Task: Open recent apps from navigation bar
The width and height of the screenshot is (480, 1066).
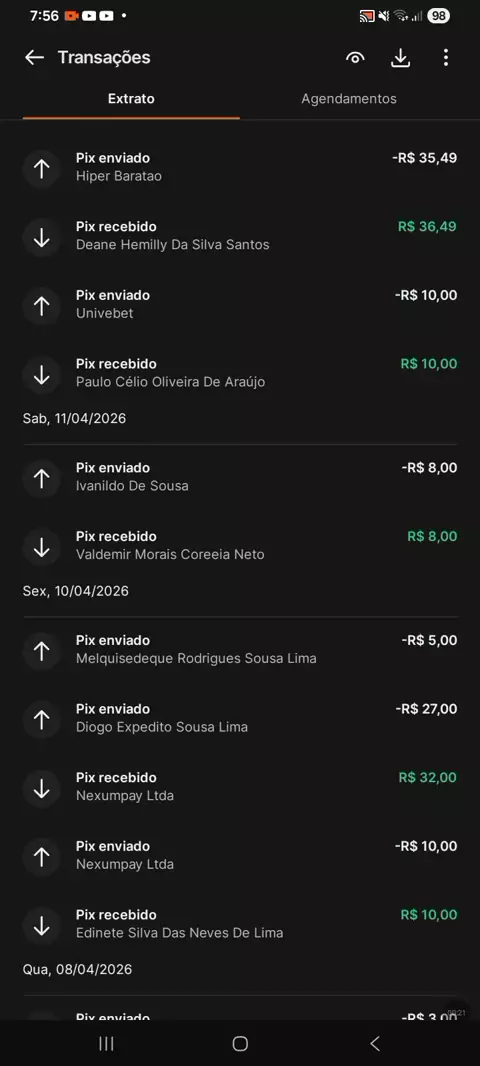Action: pos(106,1044)
